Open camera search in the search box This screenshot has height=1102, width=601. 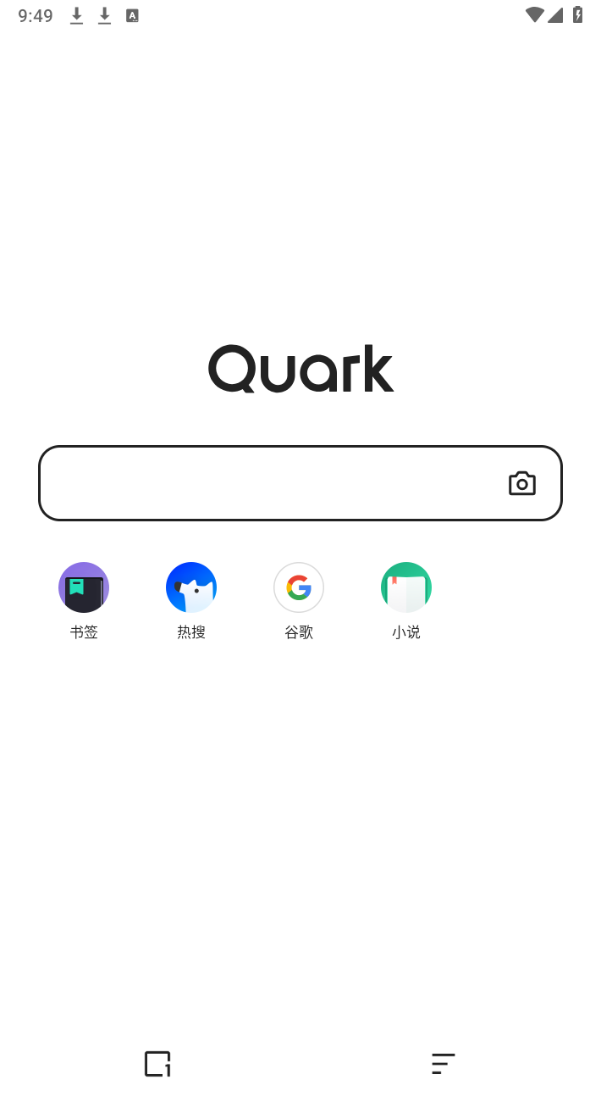pyautogui.click(x=522, y=483)
